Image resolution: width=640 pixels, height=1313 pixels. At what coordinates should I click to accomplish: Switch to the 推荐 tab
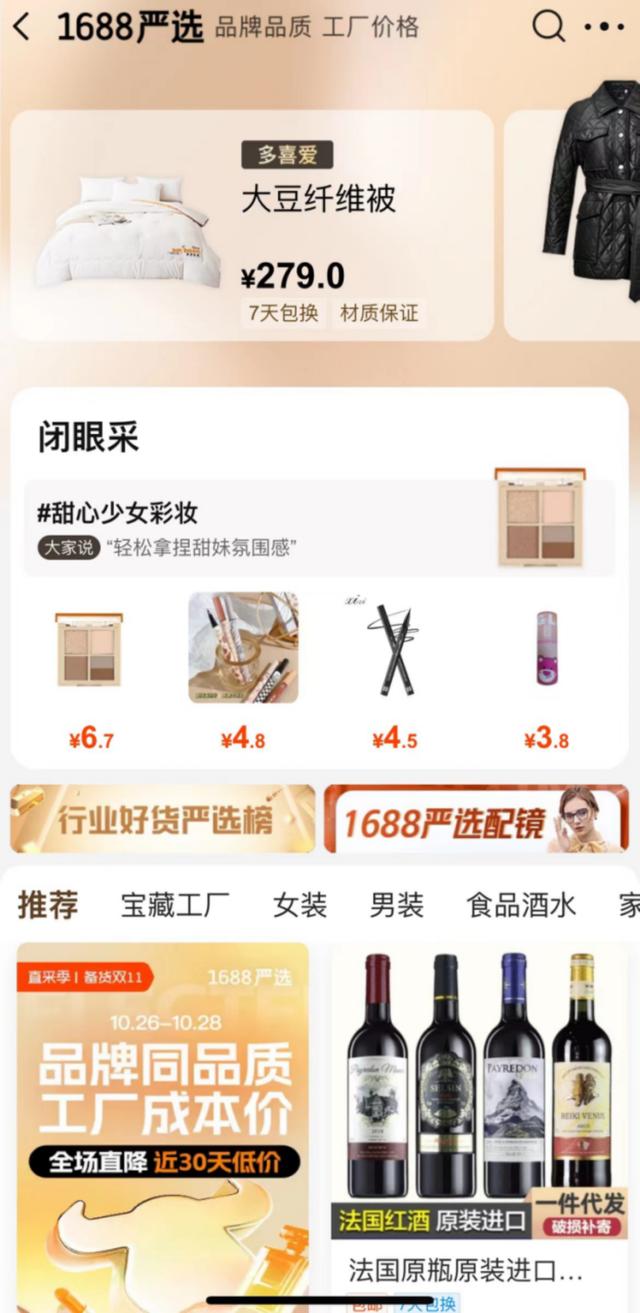48,905
